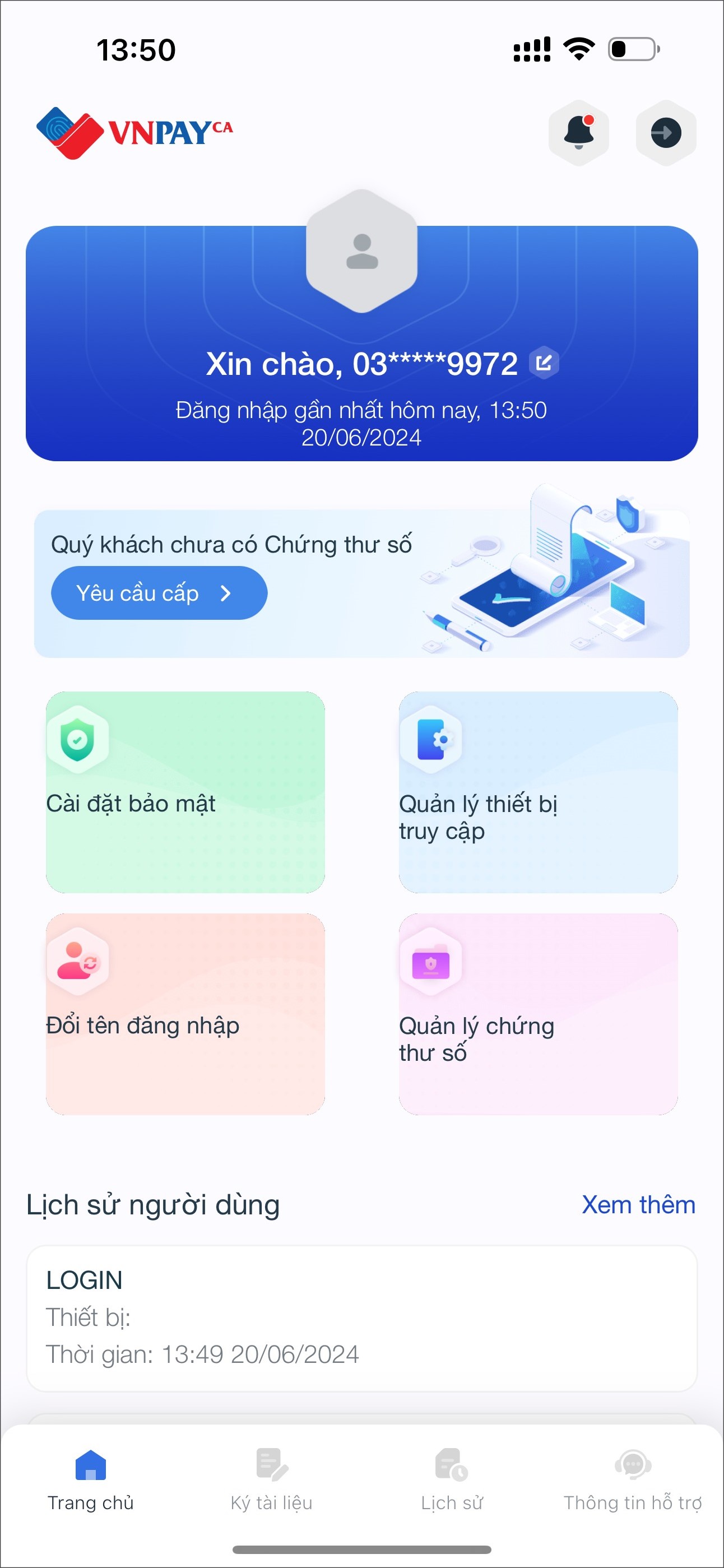The width and height of the screenshot is (724, 1568).
Task: Switch to the Trang chủ tab
Action: (x=91, y=1479)
